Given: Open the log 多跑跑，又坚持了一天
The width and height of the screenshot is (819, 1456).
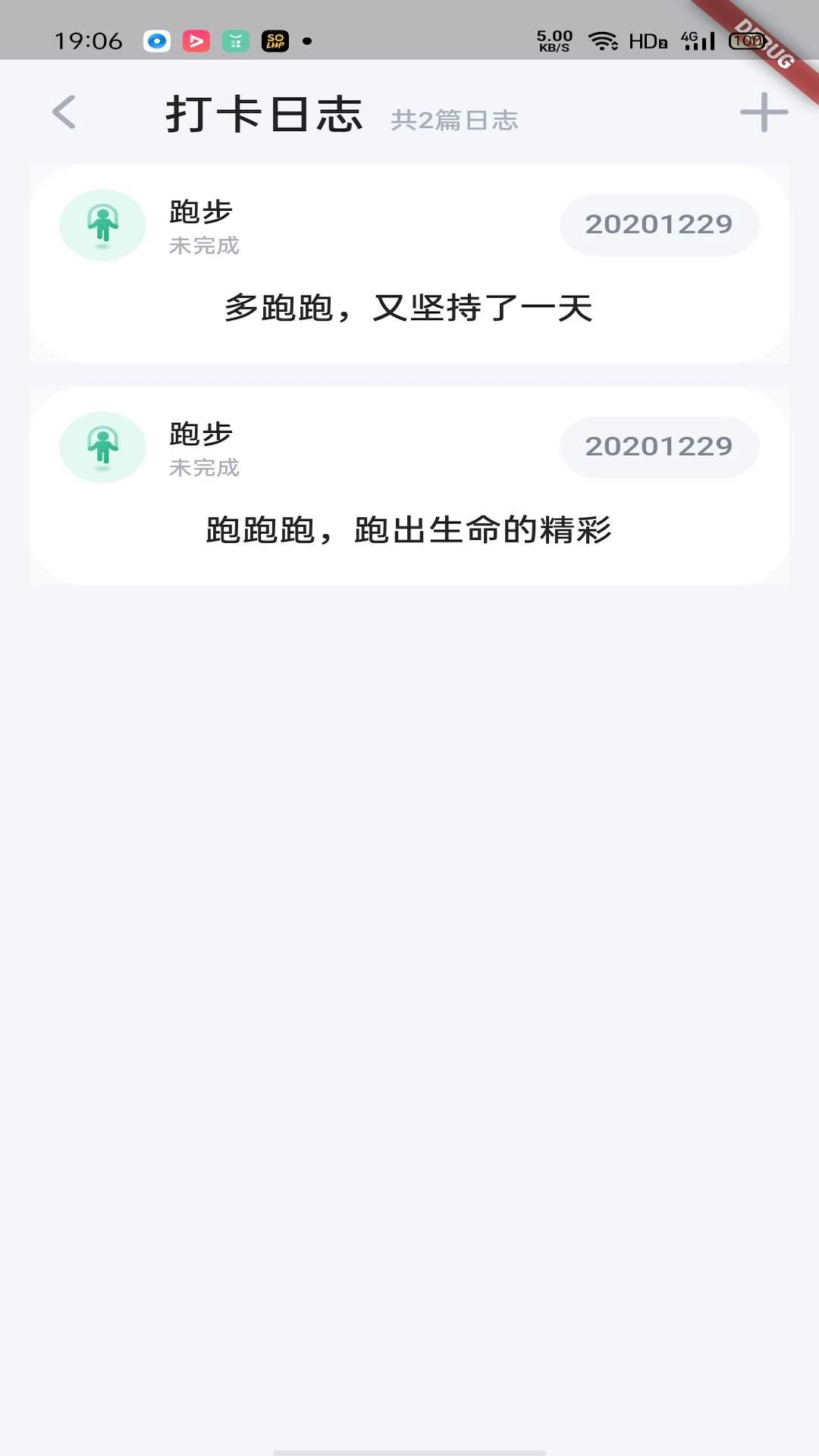Looking at the screenshot, I should point(409,308).
